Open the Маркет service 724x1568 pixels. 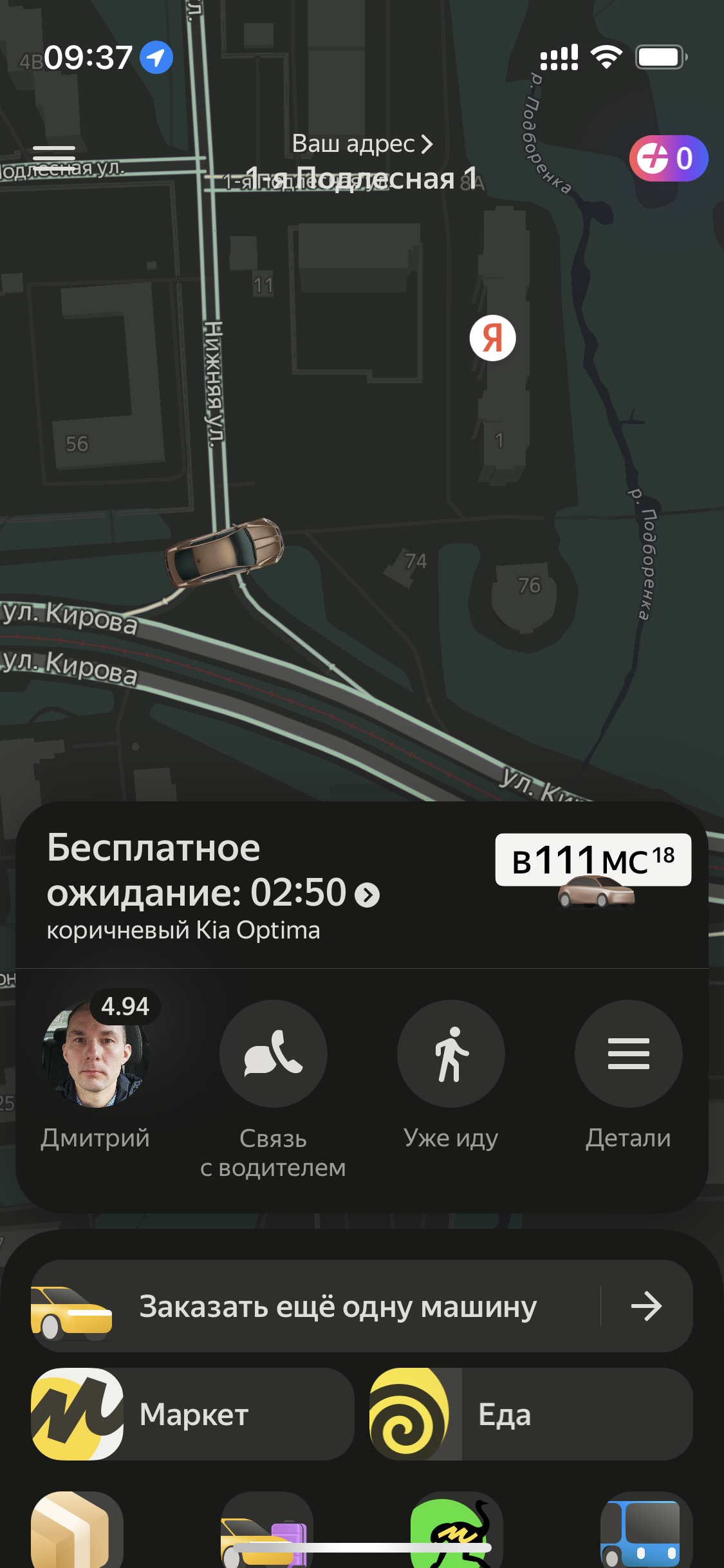[x=192, y=1414]
